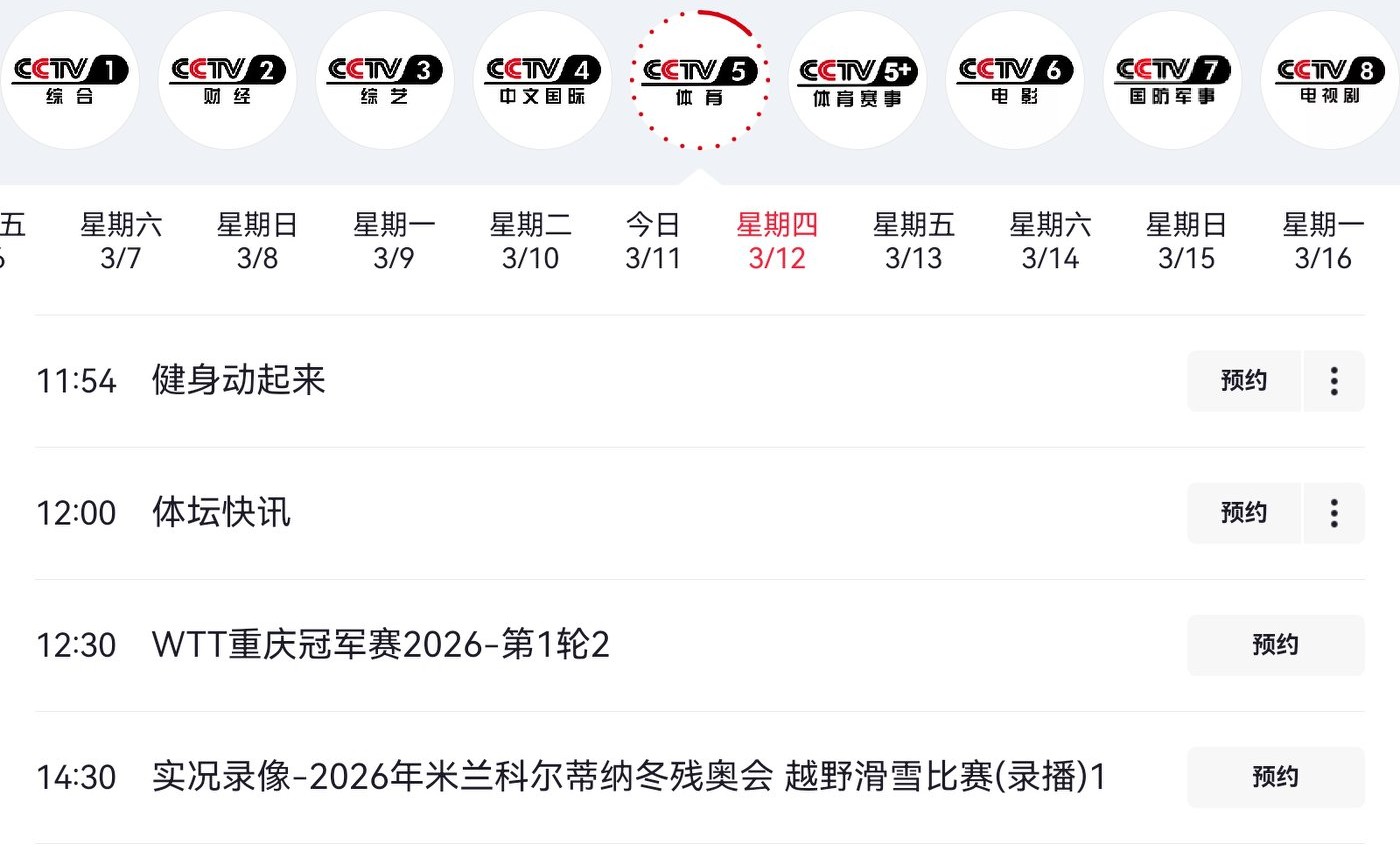Select the date 星期五 3/13
This screenshot has height=863, width=1400.
(914, 241)
